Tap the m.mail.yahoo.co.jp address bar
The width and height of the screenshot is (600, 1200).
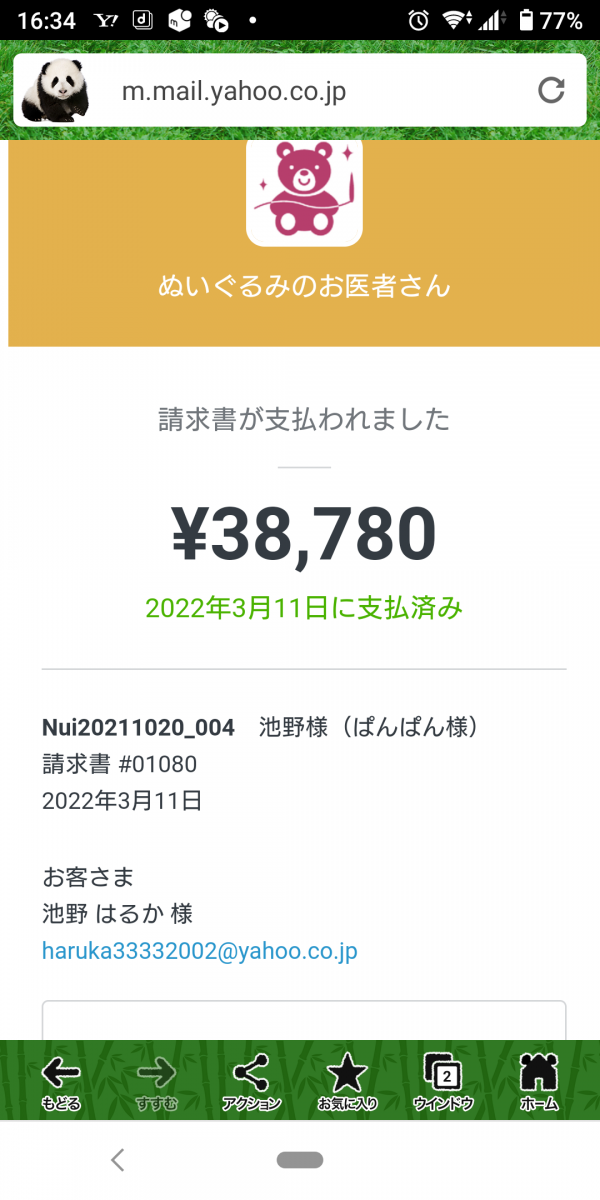pos(300,90)
